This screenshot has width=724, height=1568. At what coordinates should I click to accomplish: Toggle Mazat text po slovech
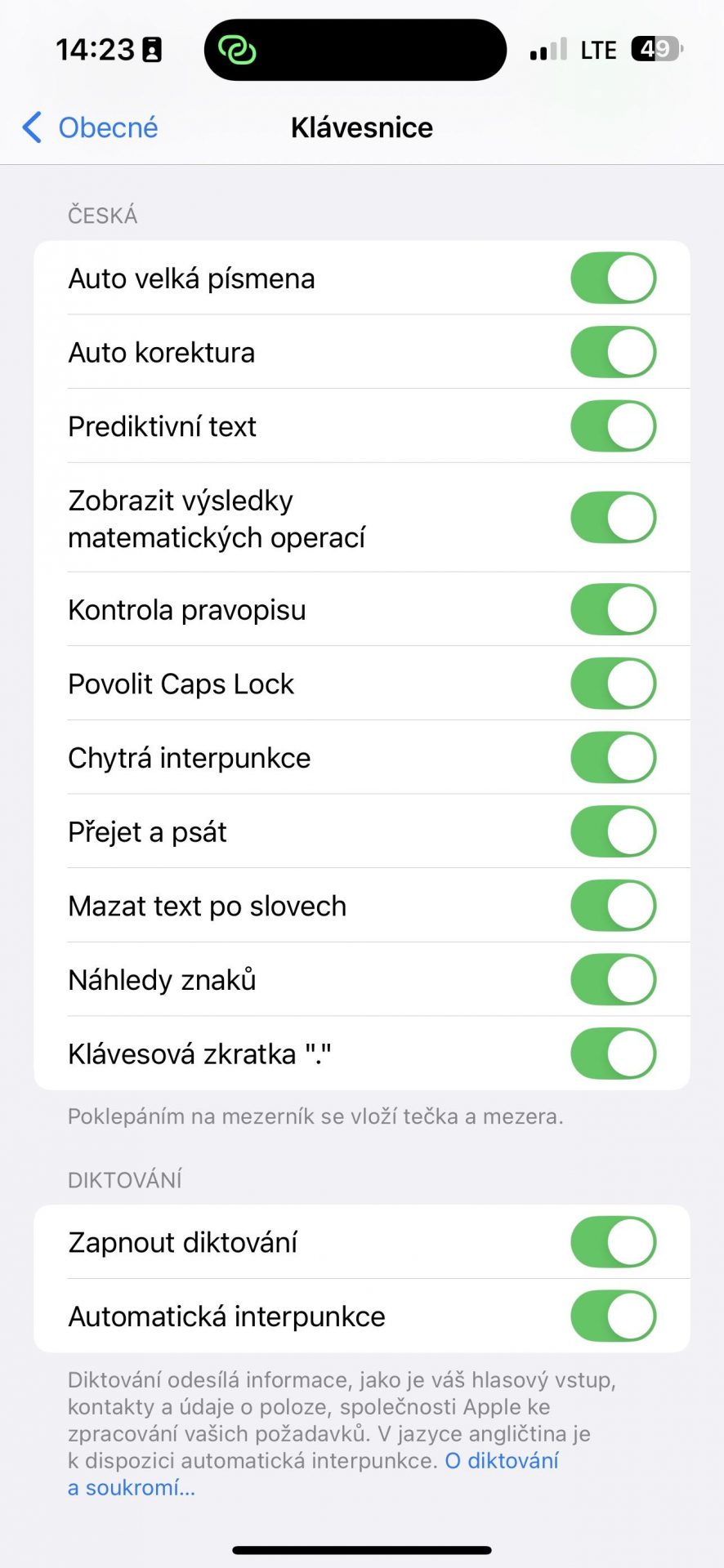pos(614,906)
